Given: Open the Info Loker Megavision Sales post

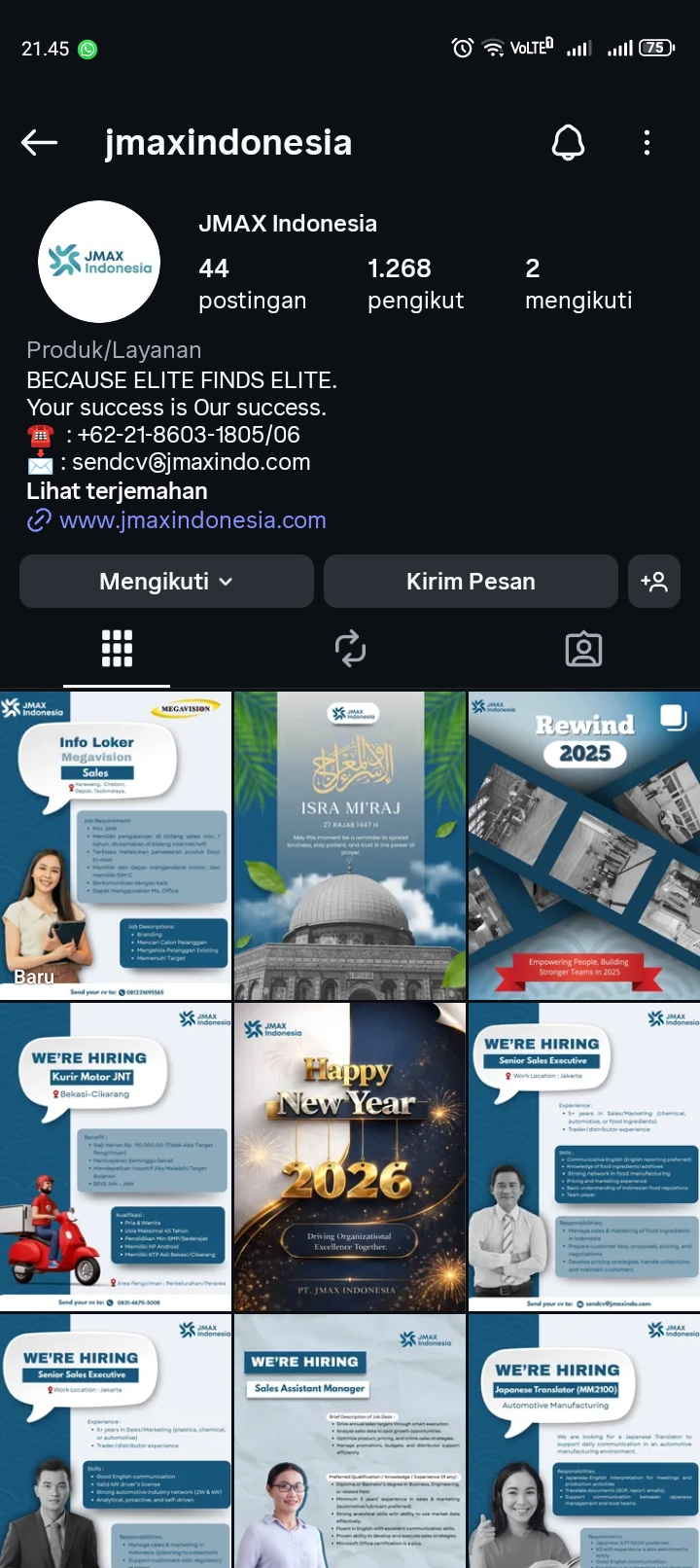Looking at the screenshot, I should pyautogui.click(x=116, y=845).
